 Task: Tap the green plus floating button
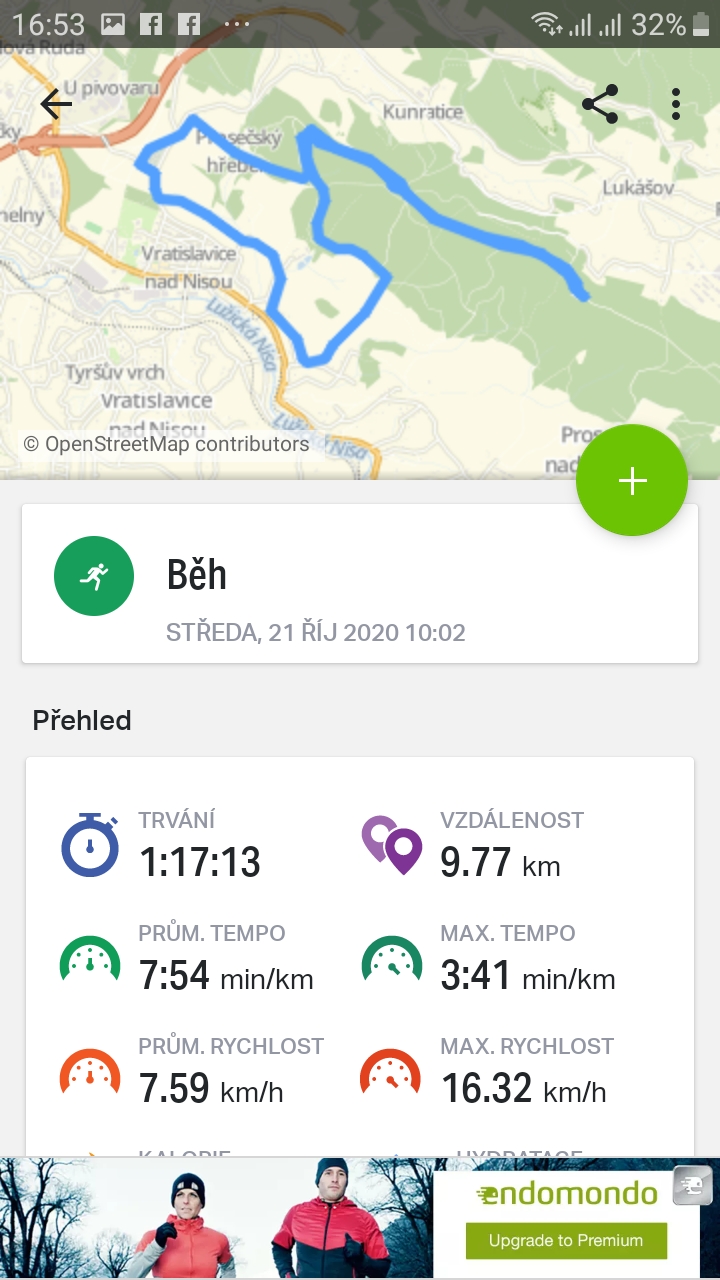click(632, 481)
